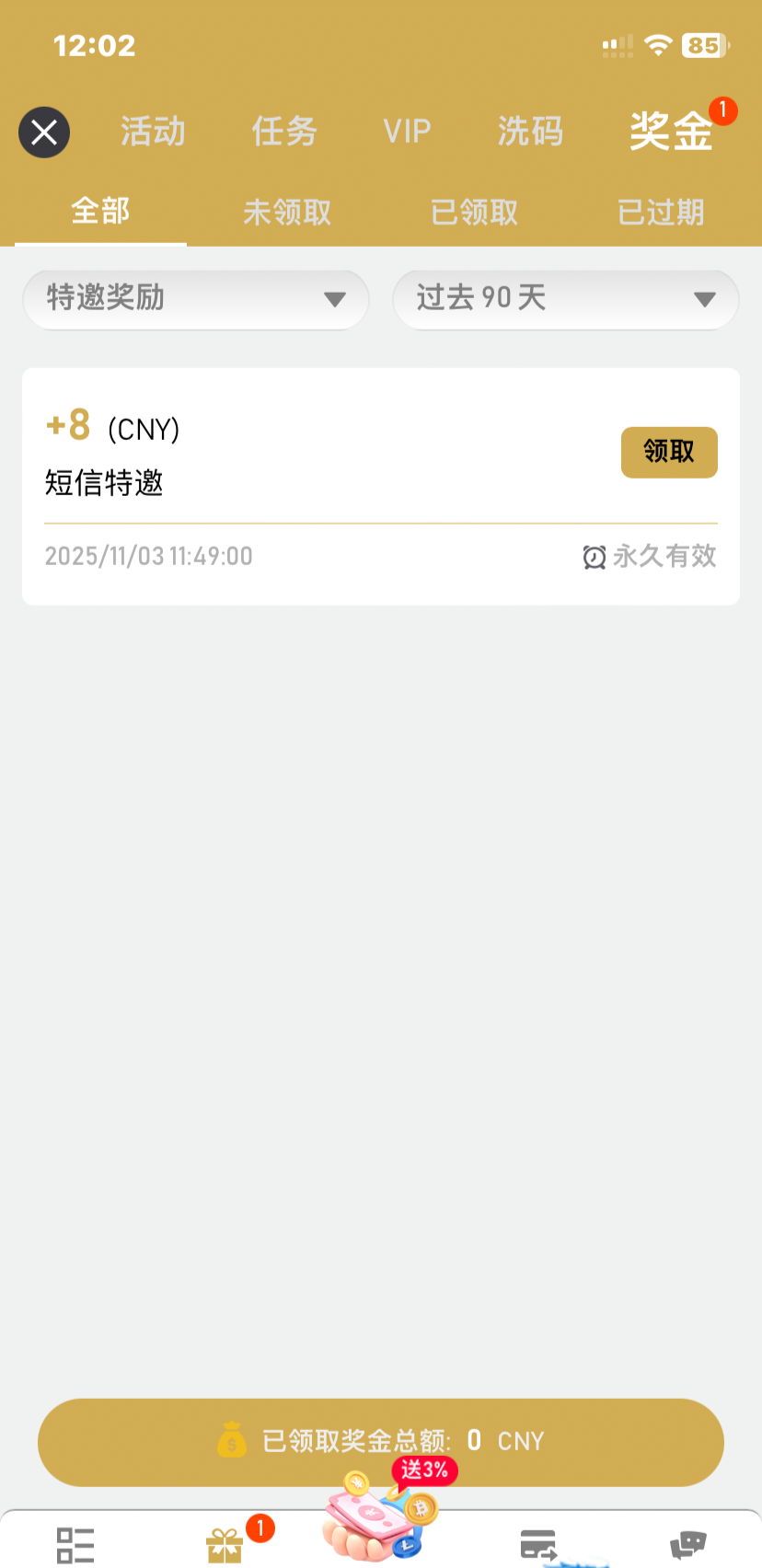View 已领取 bonuses
The height and width of the screenshot is (1568, 762).
click(475, 213)
